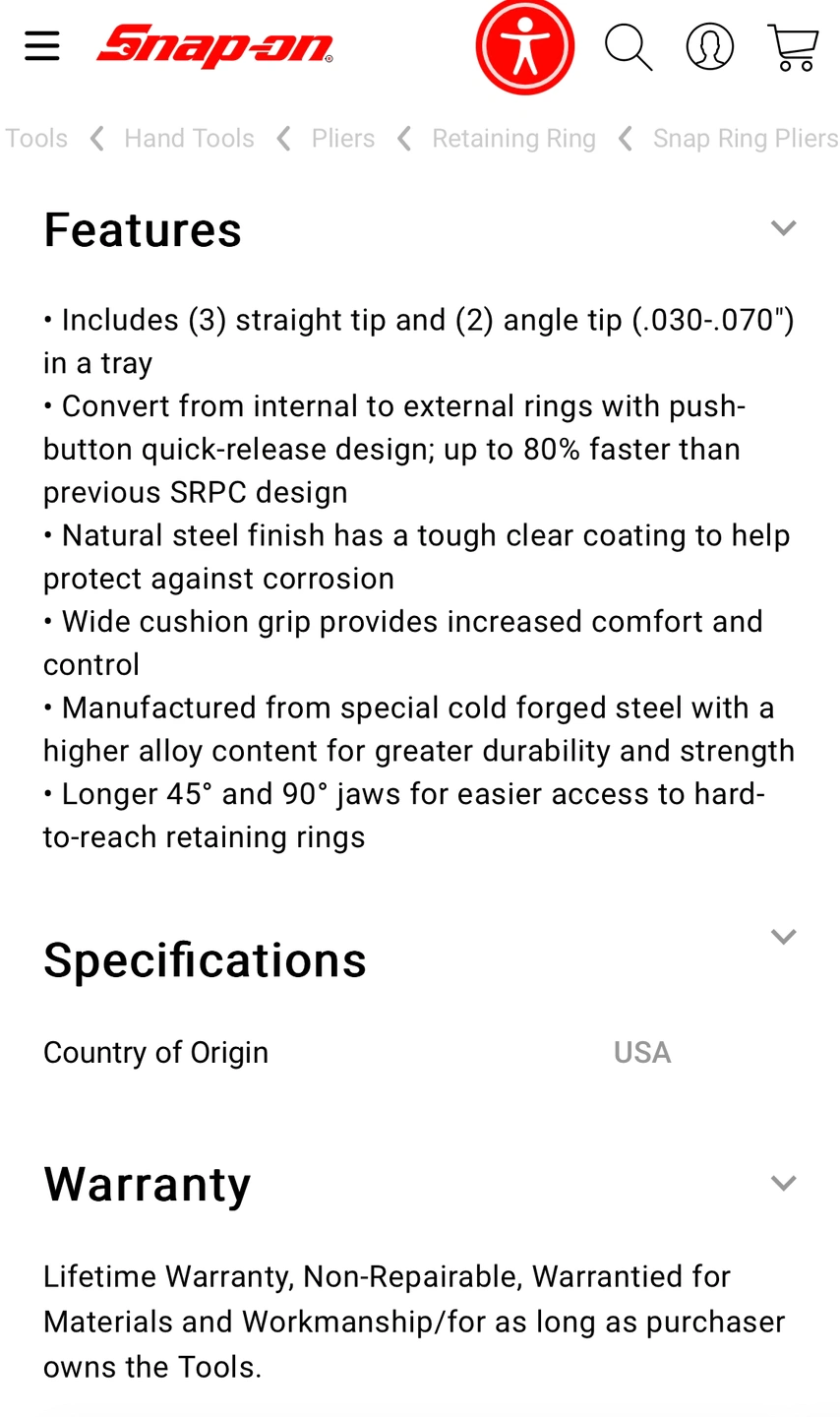The height and width of the screenshot is (1417, 840).
Task: Go to the Hand Tools breadcrumb
Action: 189,139
